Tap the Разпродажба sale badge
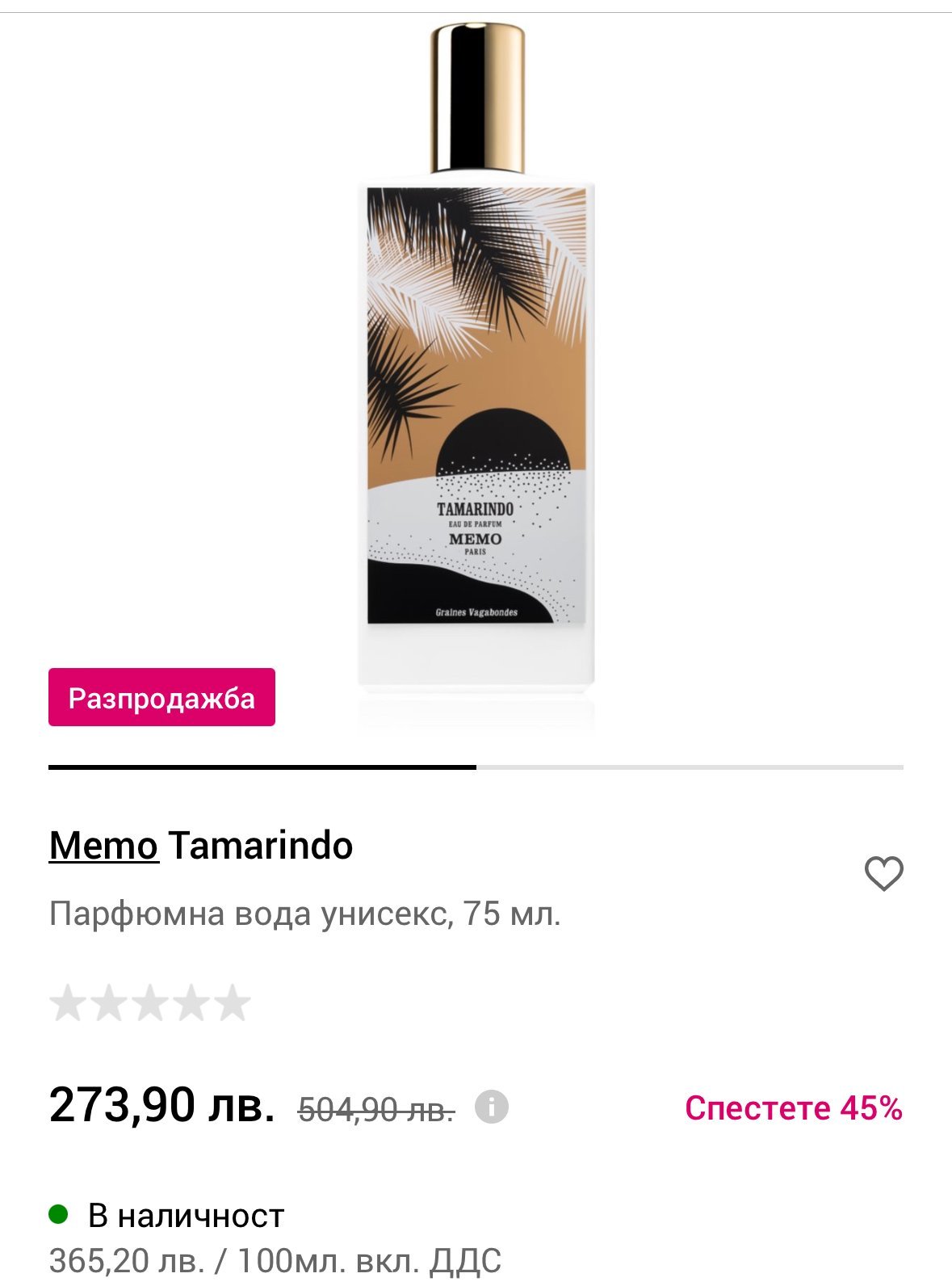Screen dimensions: 952x1286 (x=161, y=697)
